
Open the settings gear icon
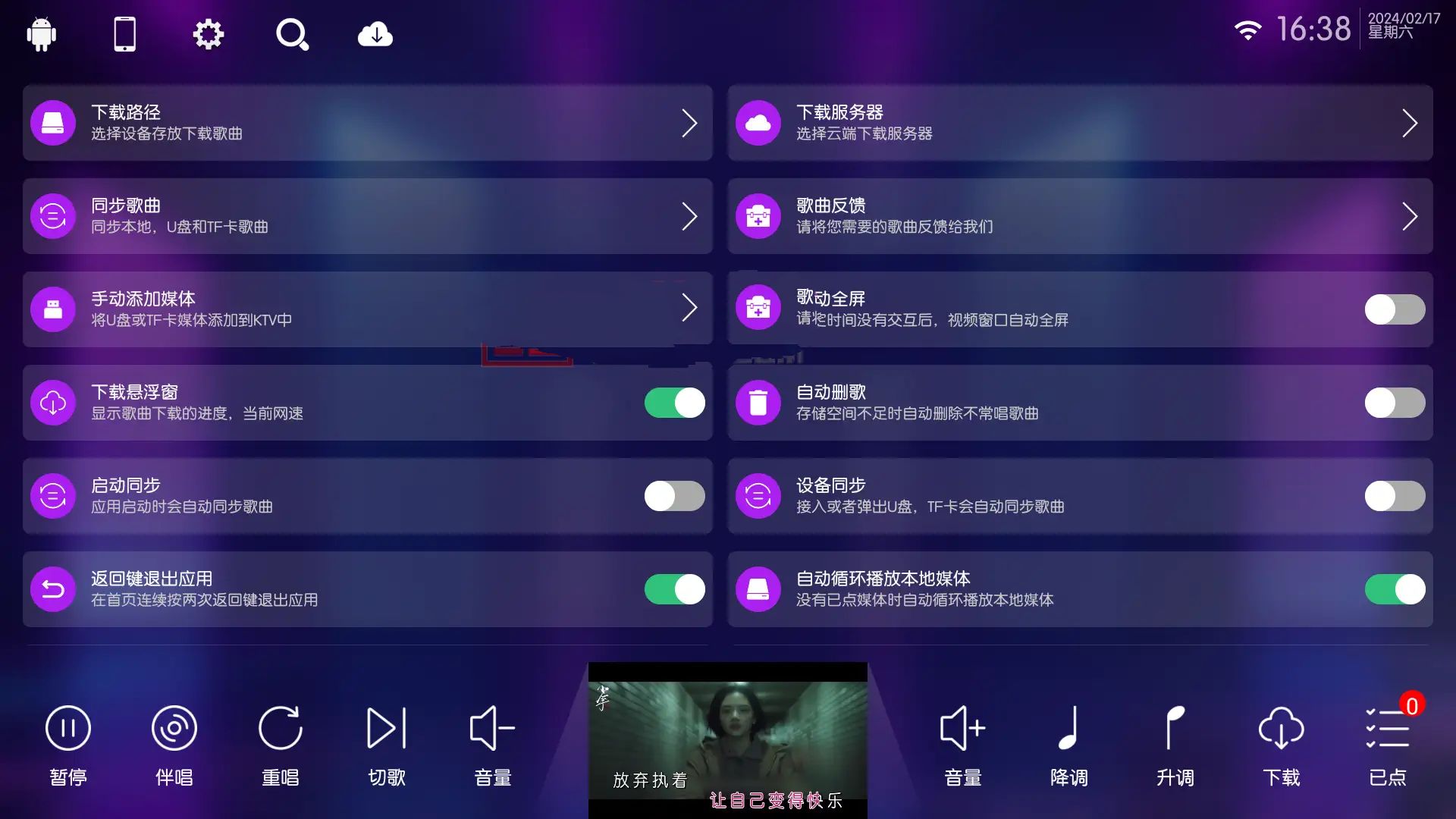tap(208, 34)
